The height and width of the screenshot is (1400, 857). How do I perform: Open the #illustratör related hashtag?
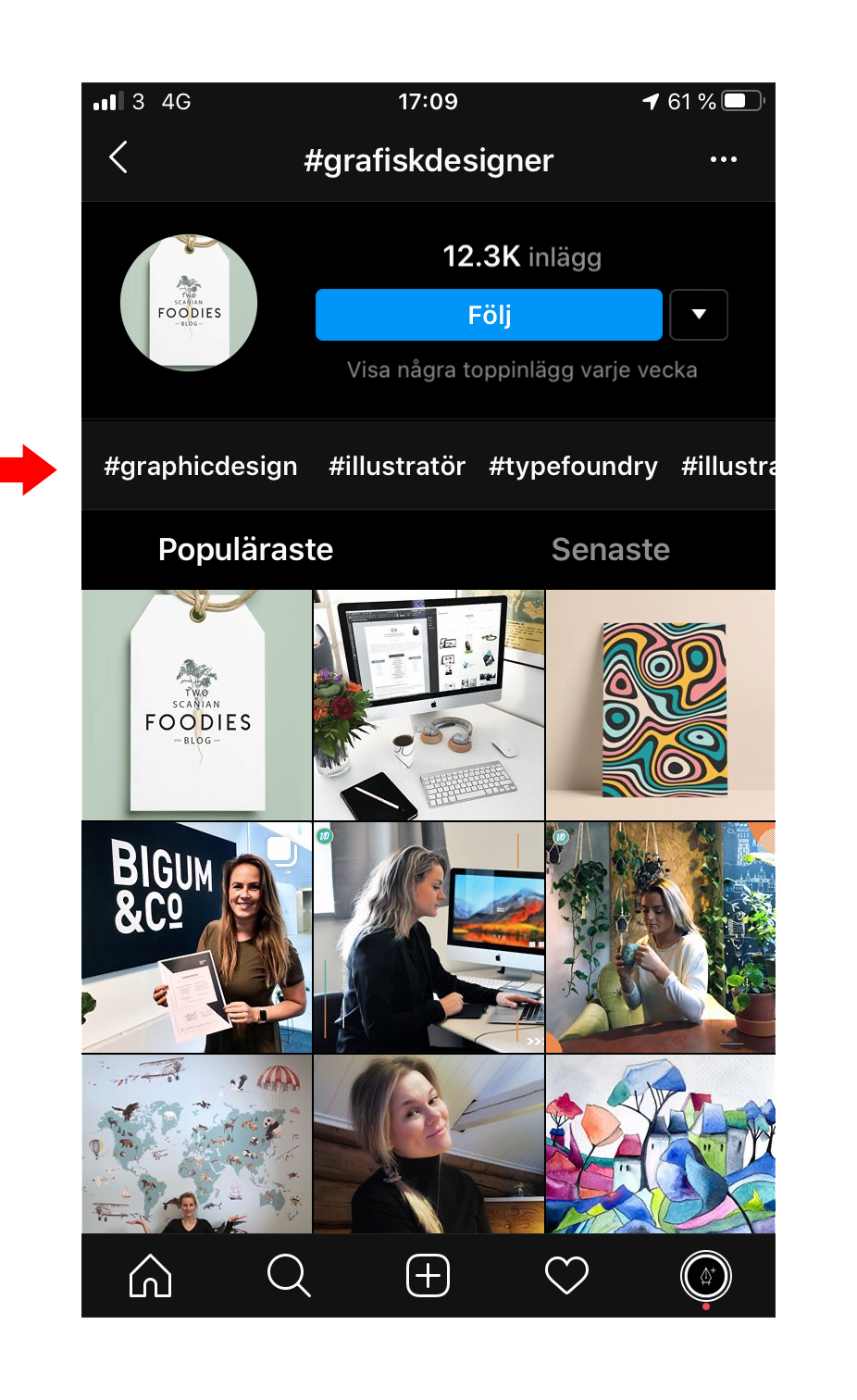pos(397,466)
